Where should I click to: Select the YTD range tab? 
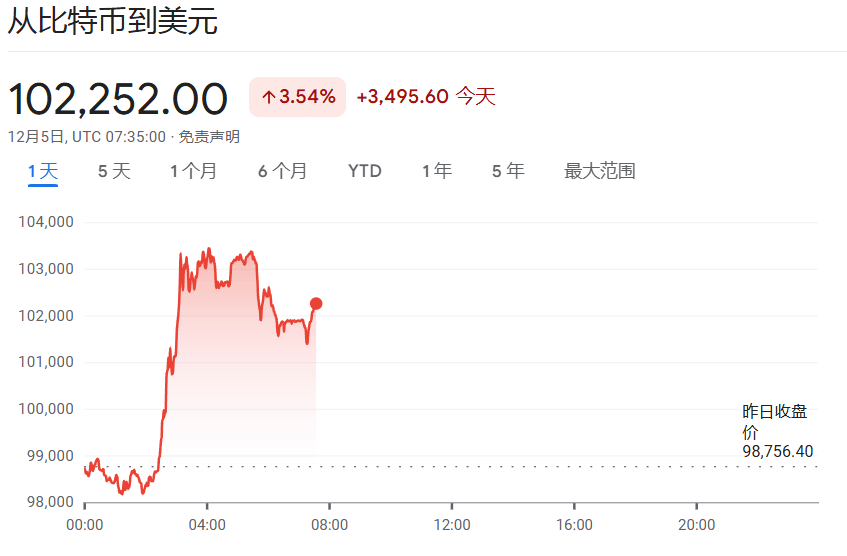(365, 171)
